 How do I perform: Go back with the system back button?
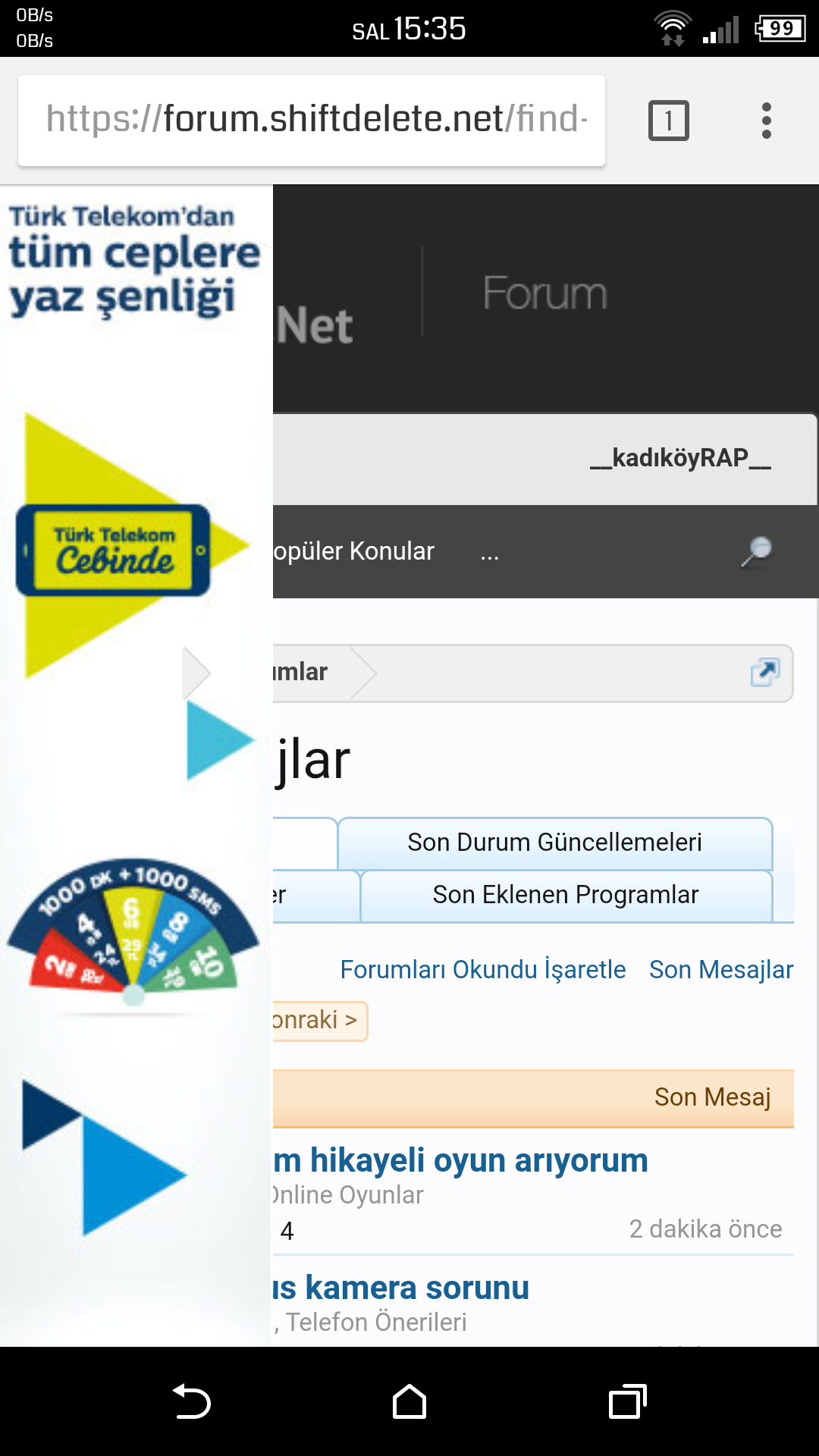click(191, 1401)
